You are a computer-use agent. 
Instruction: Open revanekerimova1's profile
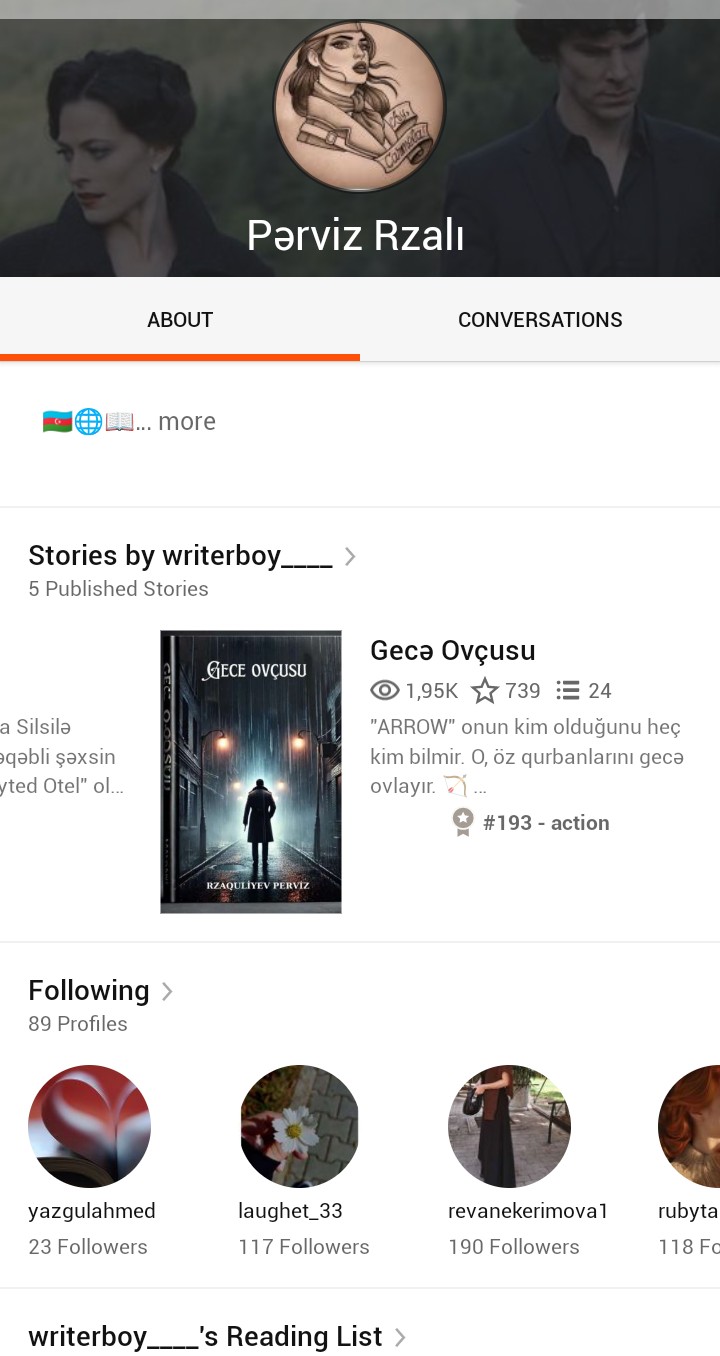pyautogui.click(x=509, y=1126)
